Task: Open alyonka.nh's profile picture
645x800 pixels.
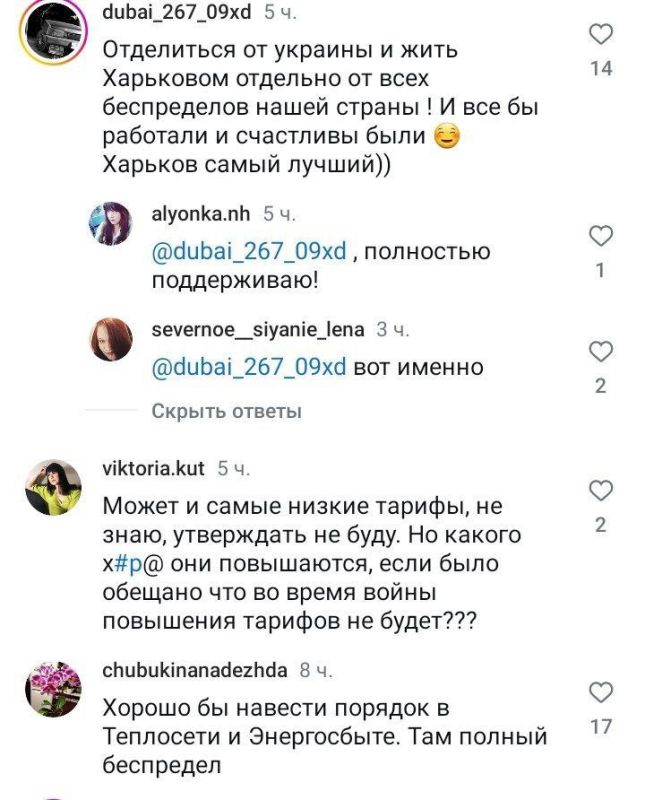Action: (x=111, y=222)
